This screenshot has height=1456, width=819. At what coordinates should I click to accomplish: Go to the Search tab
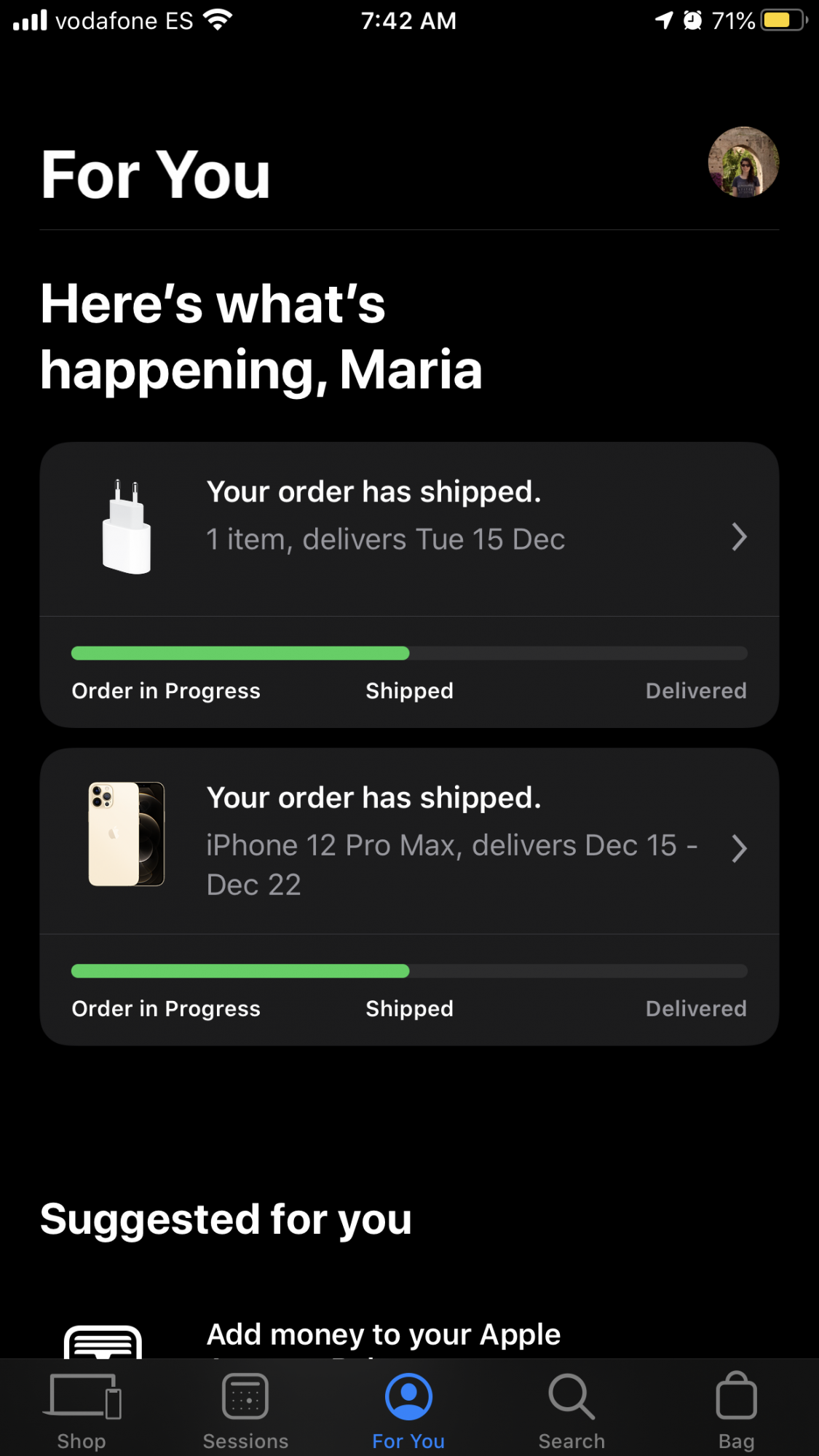point(571,1410)
